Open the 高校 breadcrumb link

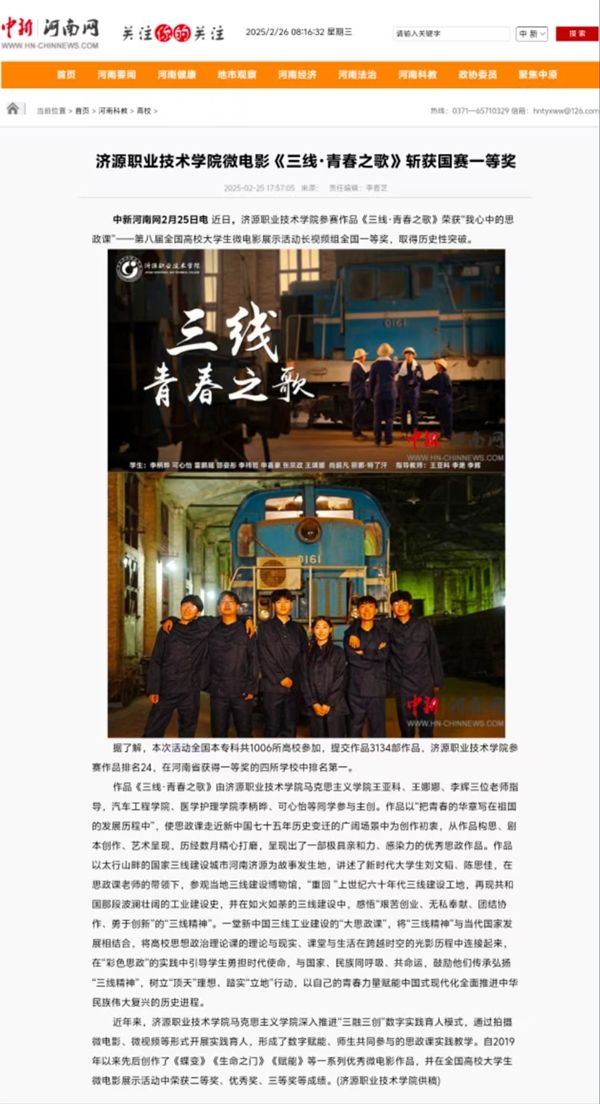144,111
